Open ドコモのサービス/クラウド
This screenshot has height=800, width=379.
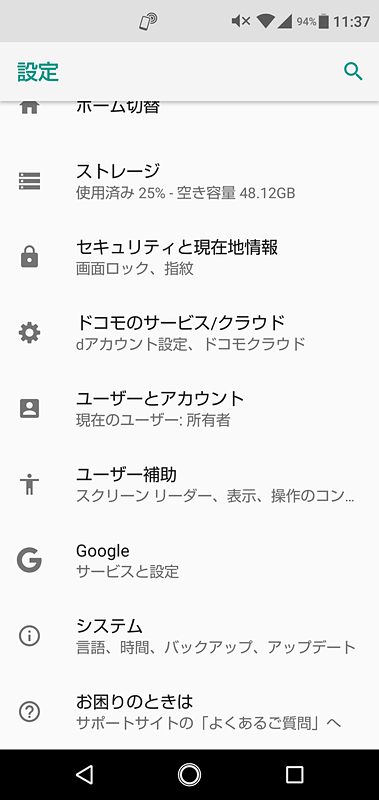coord(189,332)
